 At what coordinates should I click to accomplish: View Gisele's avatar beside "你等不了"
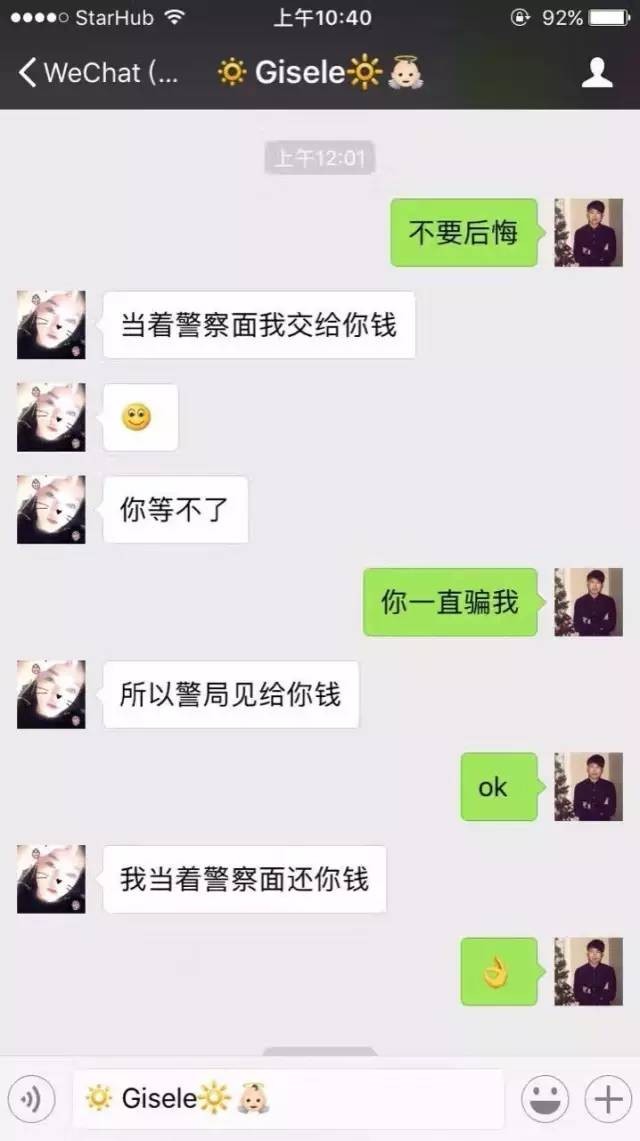point(51,509)
